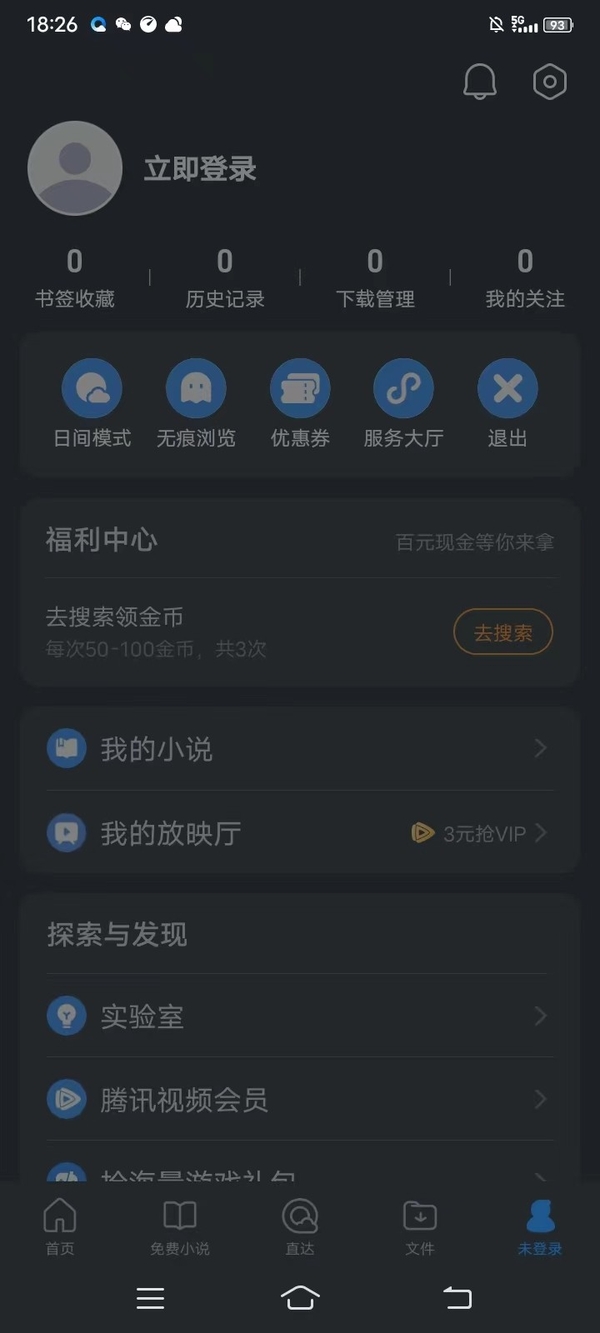Image resolution: width=600 pixels, height=1333 pixels.
Task: Open 书签收藏 bookmarks
Action: click(75, 279)
